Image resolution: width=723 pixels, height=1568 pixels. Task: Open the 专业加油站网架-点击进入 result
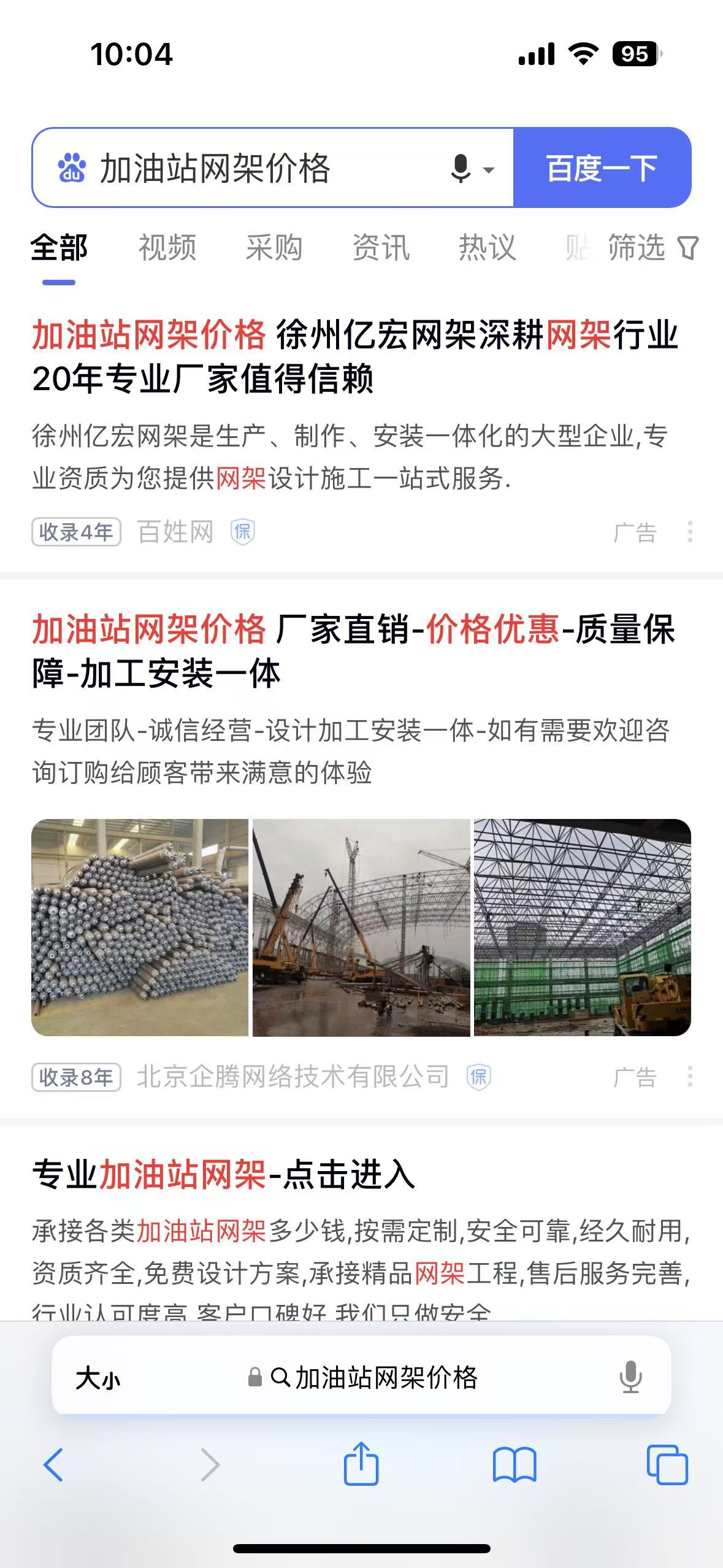[224, 1175]
